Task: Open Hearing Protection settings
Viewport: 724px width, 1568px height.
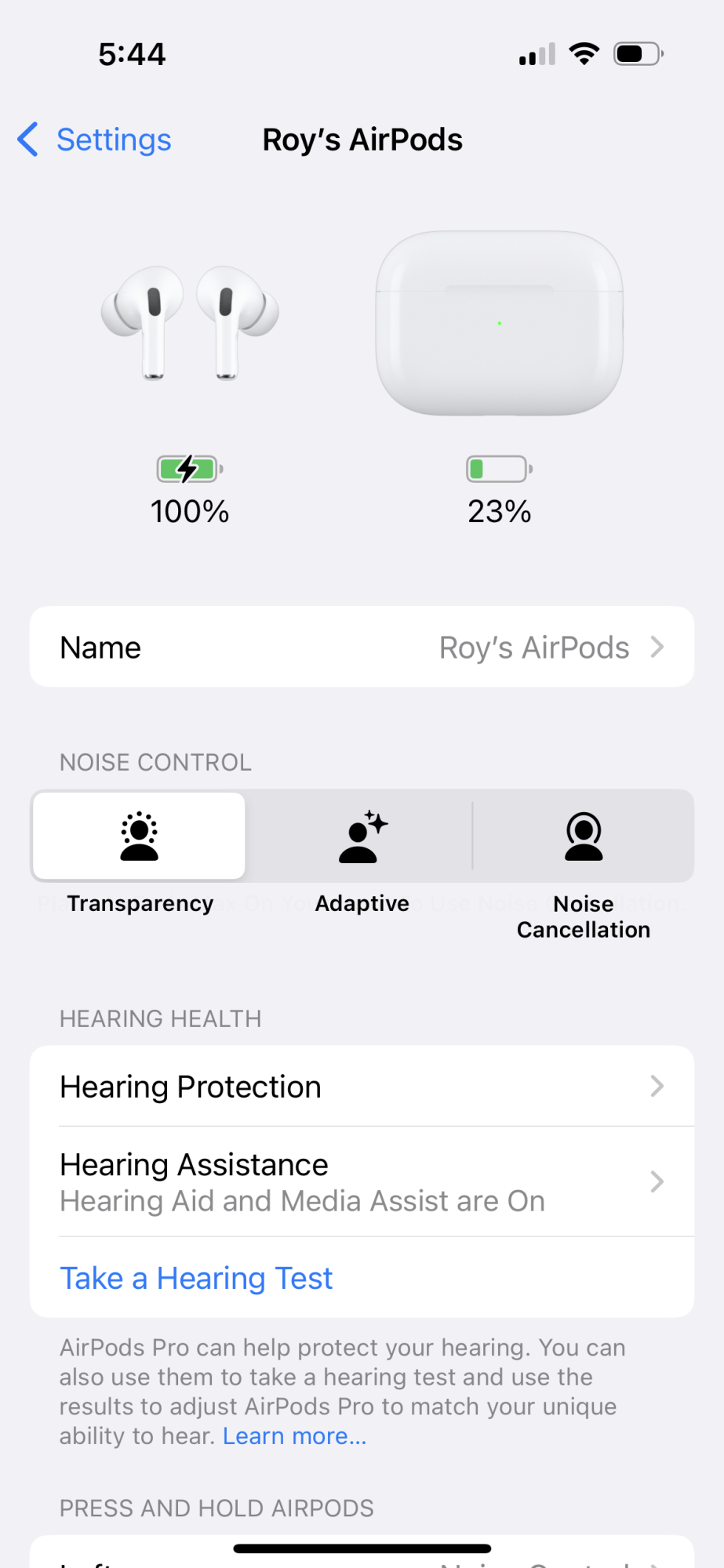Action: [x=362, y=1087]
